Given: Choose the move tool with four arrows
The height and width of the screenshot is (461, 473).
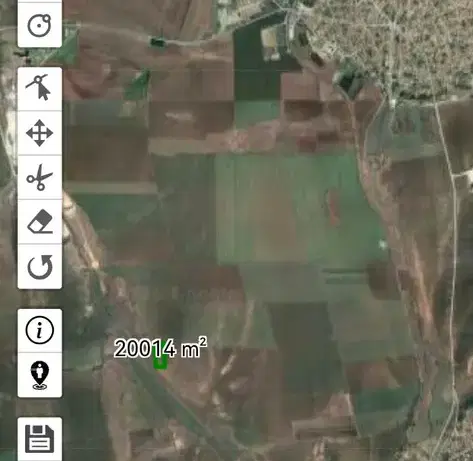Looking at the screenshot, I should pos(40,133).
